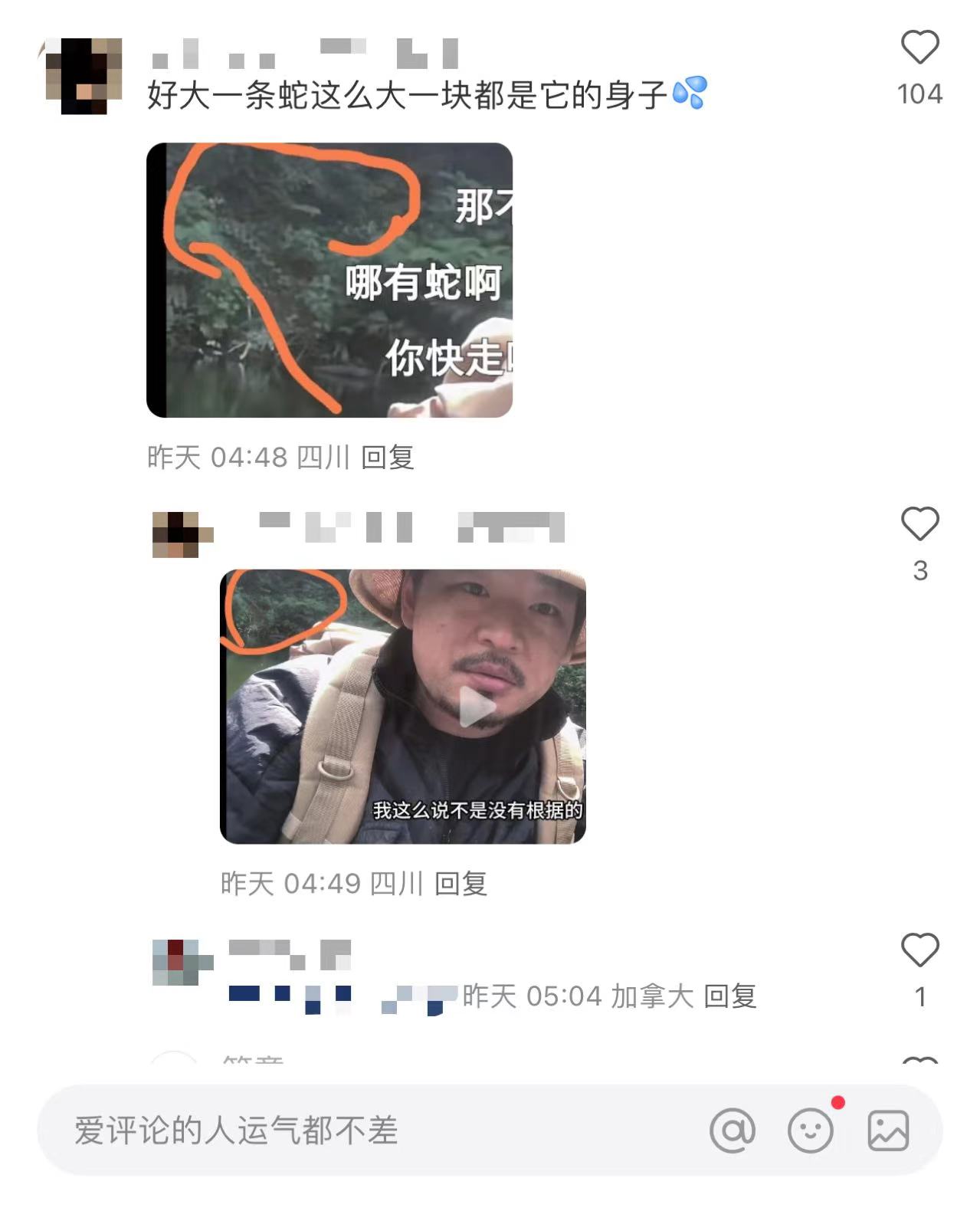The width and height of the screenshot is (980, 1224).
Task: Reply to the 昨天 04:48 四川 comment
Action: pyautogui.click(x=388, y=458)
